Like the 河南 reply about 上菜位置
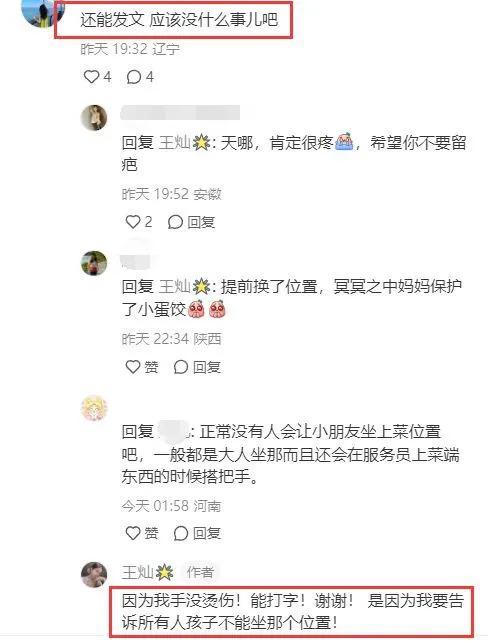Viewport: 488px width, 644px height. point(141,533)
